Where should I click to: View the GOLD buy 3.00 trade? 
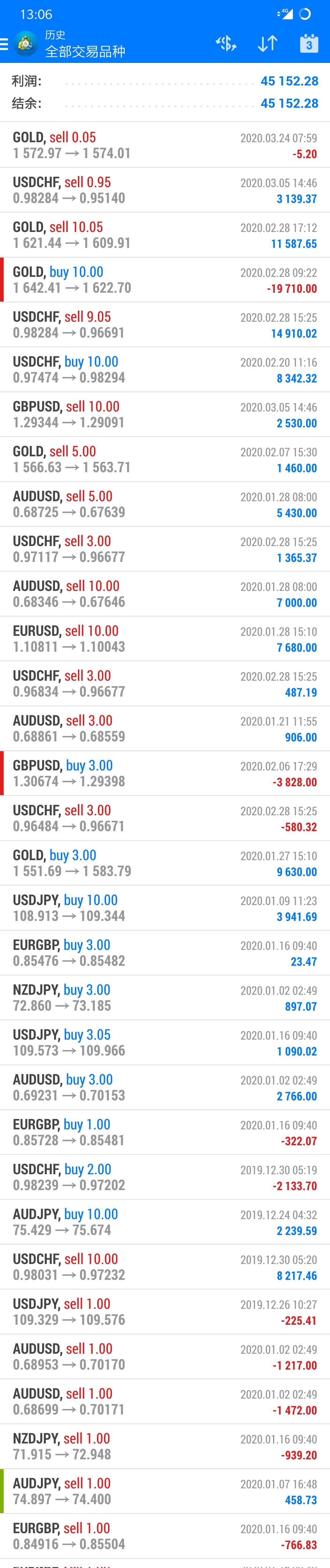tap(165, 863)
